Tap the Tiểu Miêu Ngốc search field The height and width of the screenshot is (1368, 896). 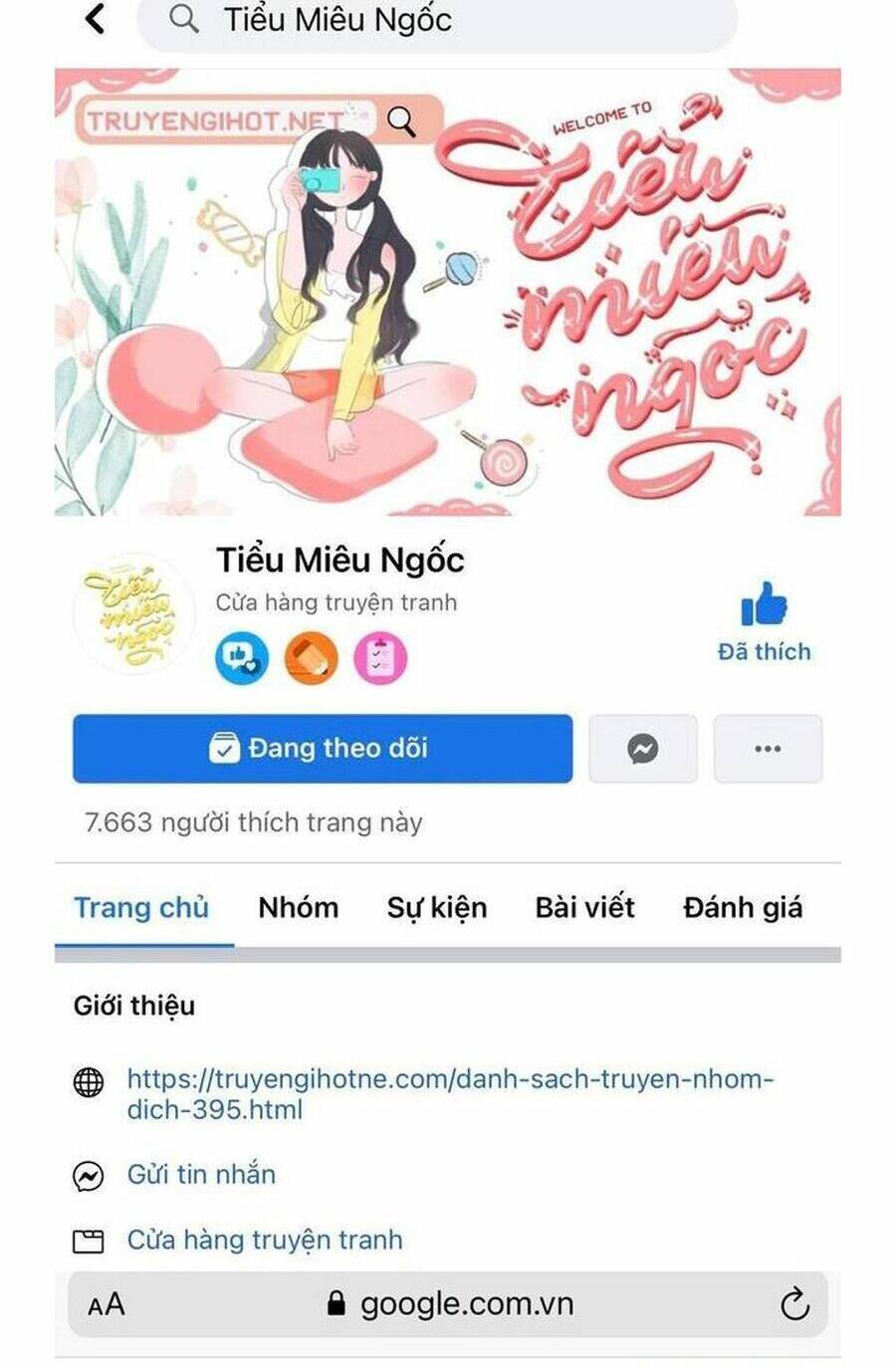pos(438,20)
